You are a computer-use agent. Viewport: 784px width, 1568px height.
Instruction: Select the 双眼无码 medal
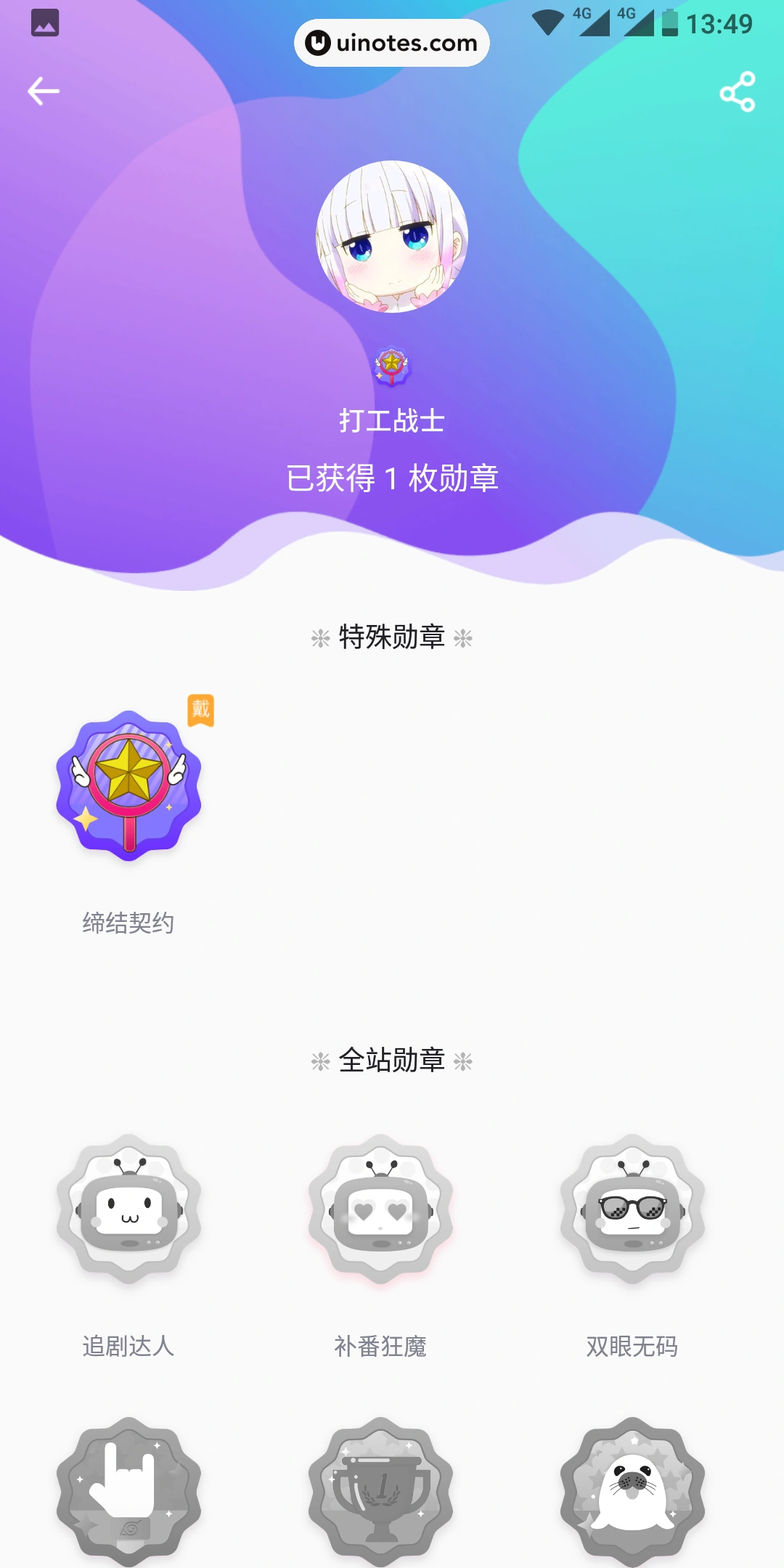pyautogui.click(x=632, y=1209)
